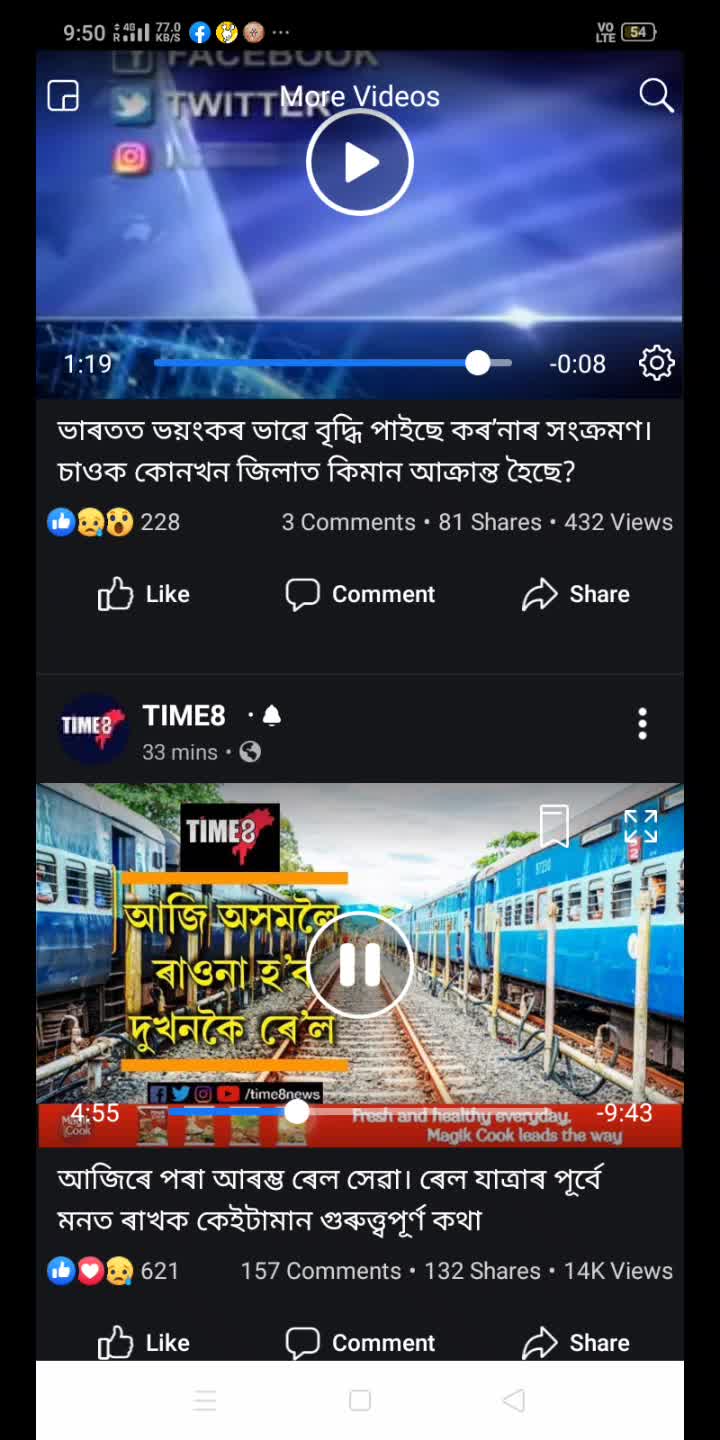The height and width of the screenshot is (1440, 720).
Task: Go back using system navigation
Action: pyautogui.click(x=514, y=1401)
